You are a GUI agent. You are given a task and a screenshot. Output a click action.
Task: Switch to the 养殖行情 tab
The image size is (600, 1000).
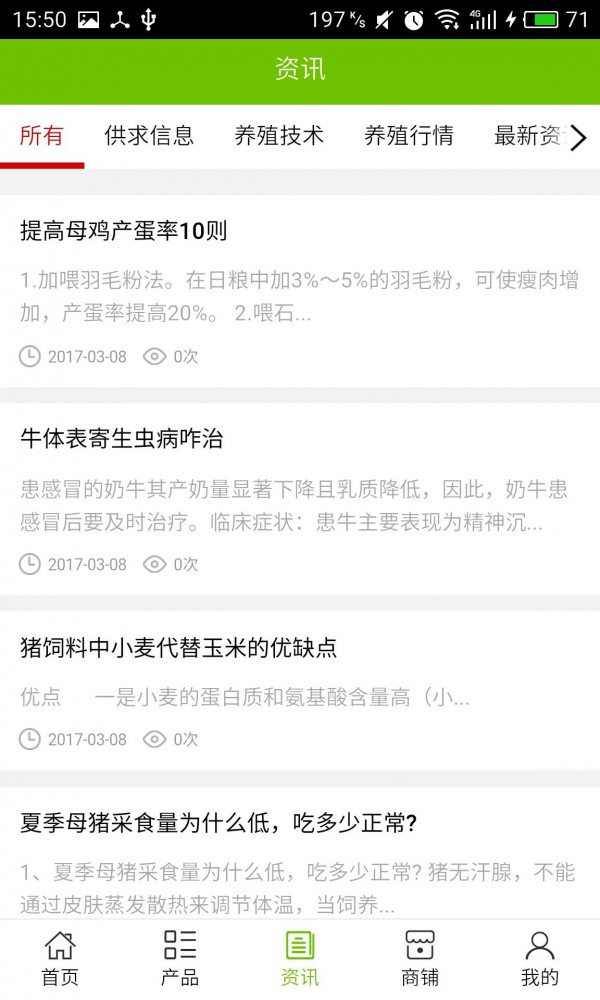[x=408, y=136]
